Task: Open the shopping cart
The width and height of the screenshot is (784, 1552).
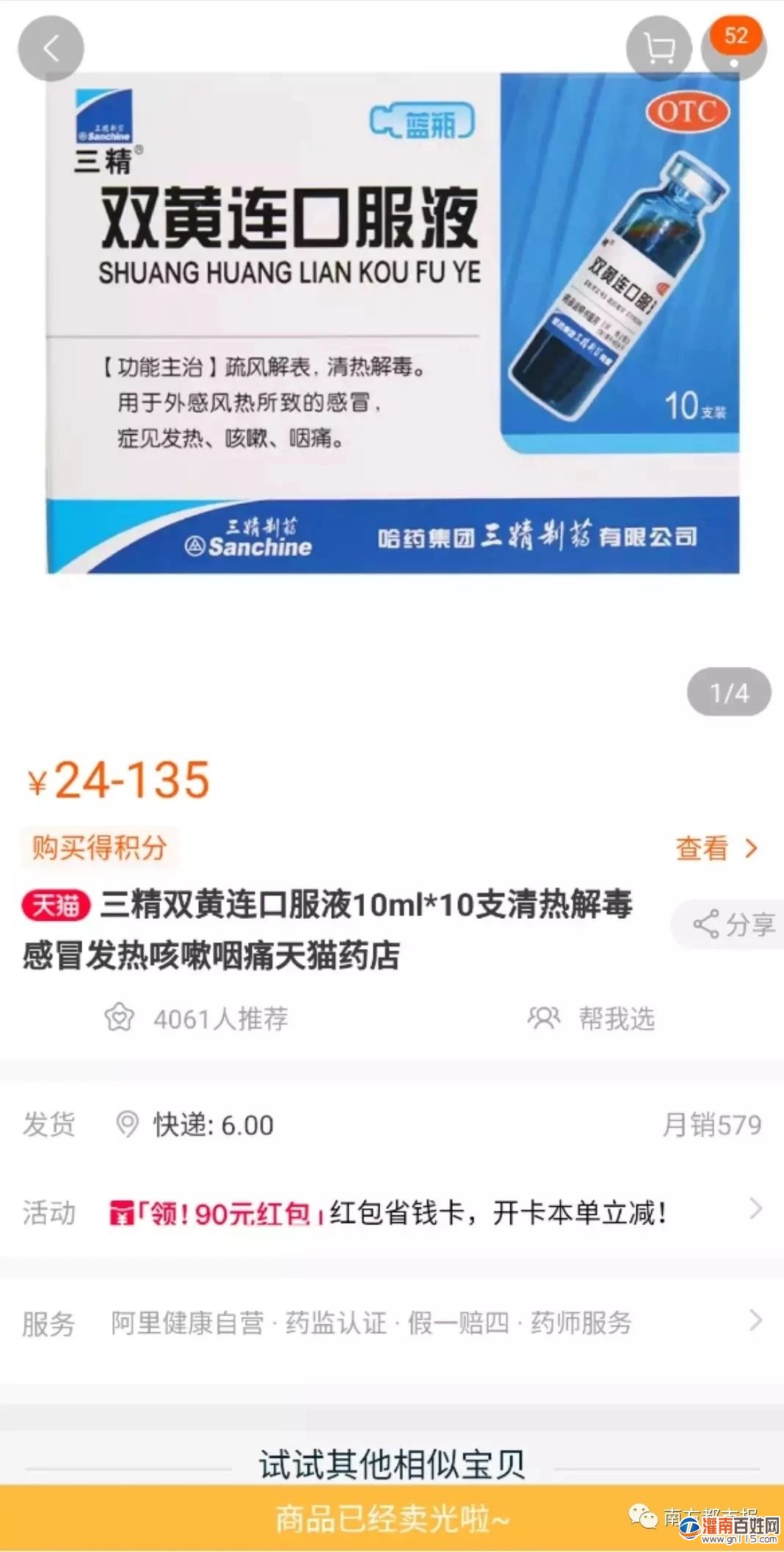Action: (x=658, y=50)
